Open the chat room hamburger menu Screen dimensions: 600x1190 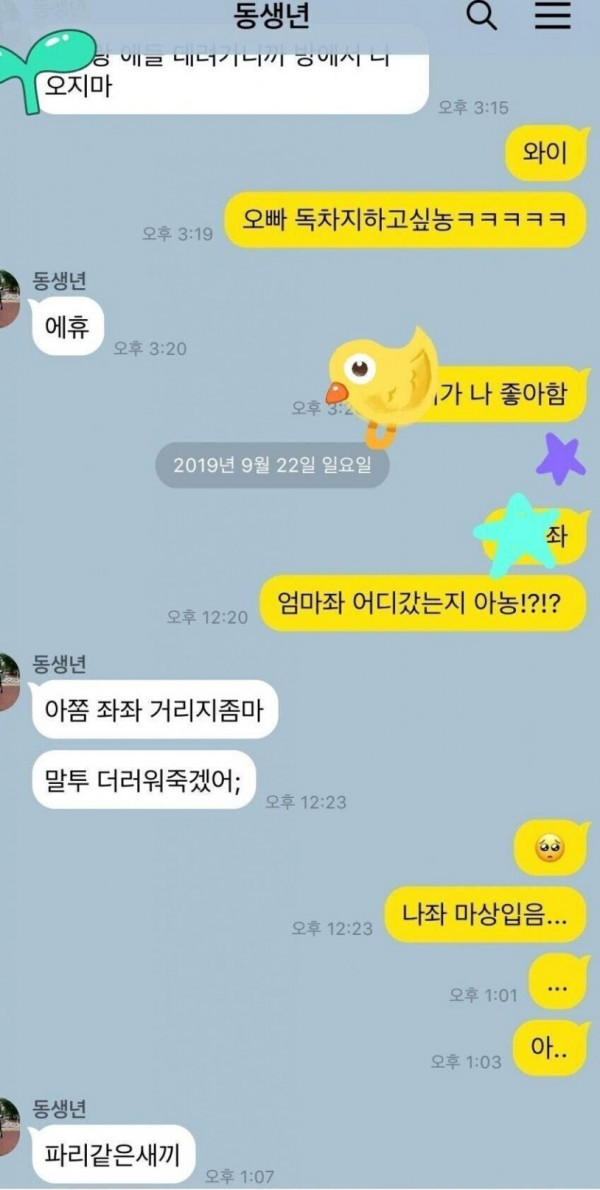(551, 16)
